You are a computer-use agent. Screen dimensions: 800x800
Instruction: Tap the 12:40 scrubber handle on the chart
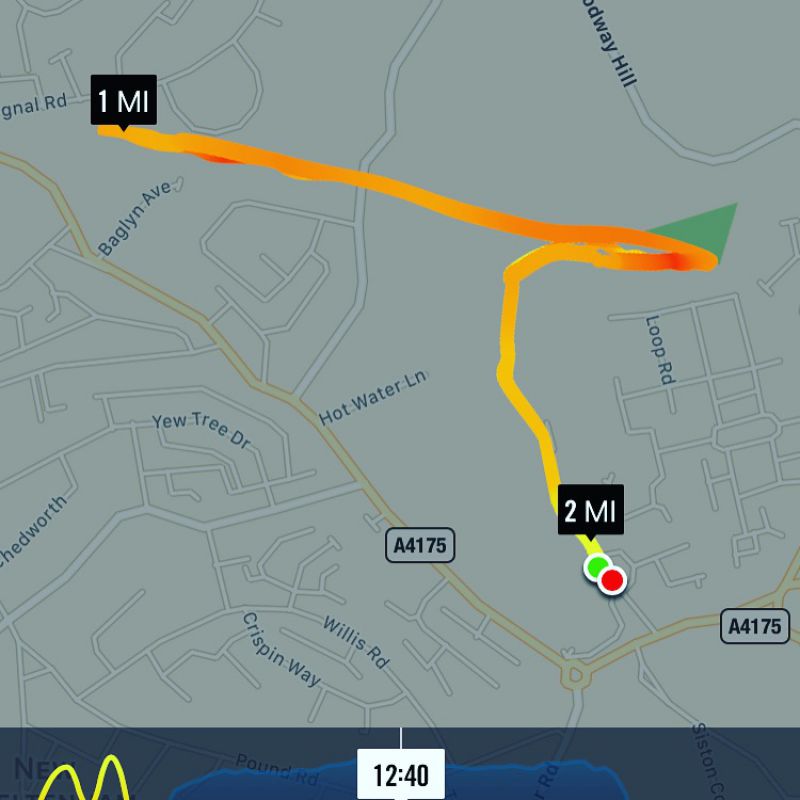click(x=401, y=775)
